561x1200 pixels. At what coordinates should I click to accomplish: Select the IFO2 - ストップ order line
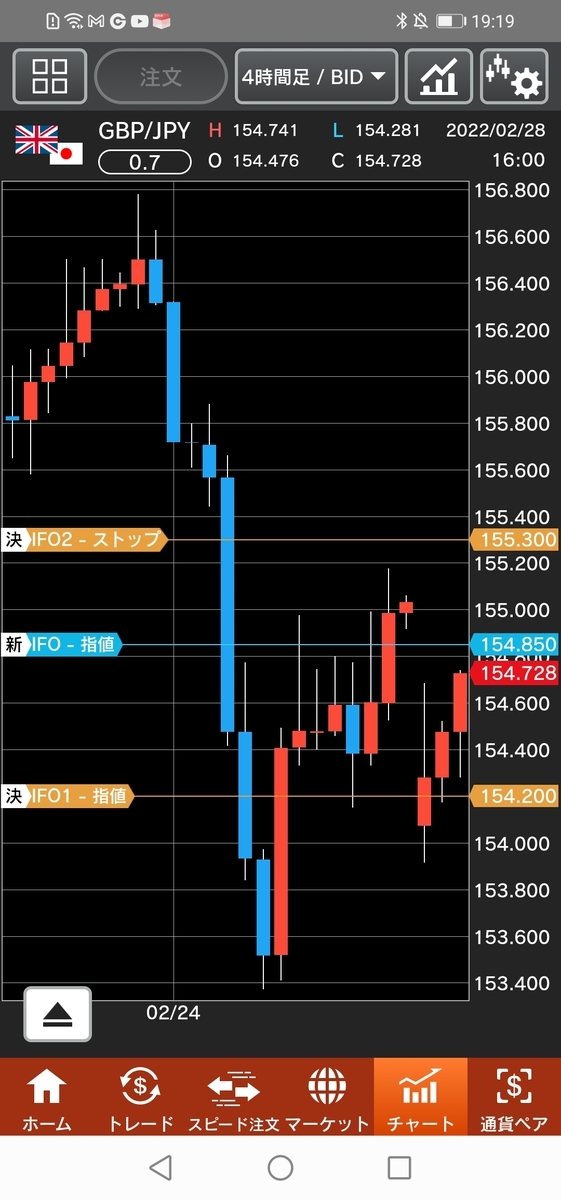click(x=86, y=540)
